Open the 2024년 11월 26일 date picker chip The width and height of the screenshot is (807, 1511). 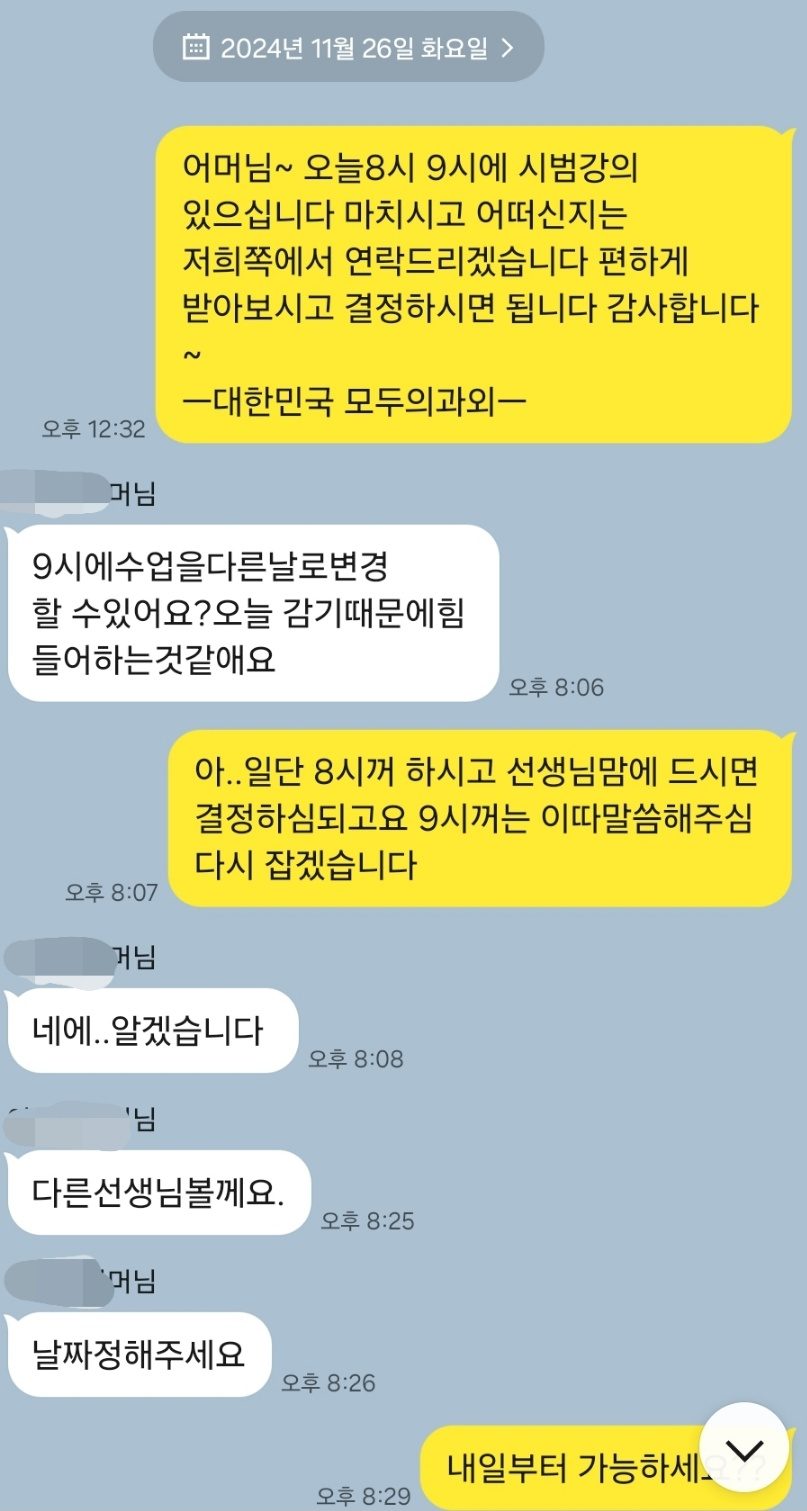point(348,47)
